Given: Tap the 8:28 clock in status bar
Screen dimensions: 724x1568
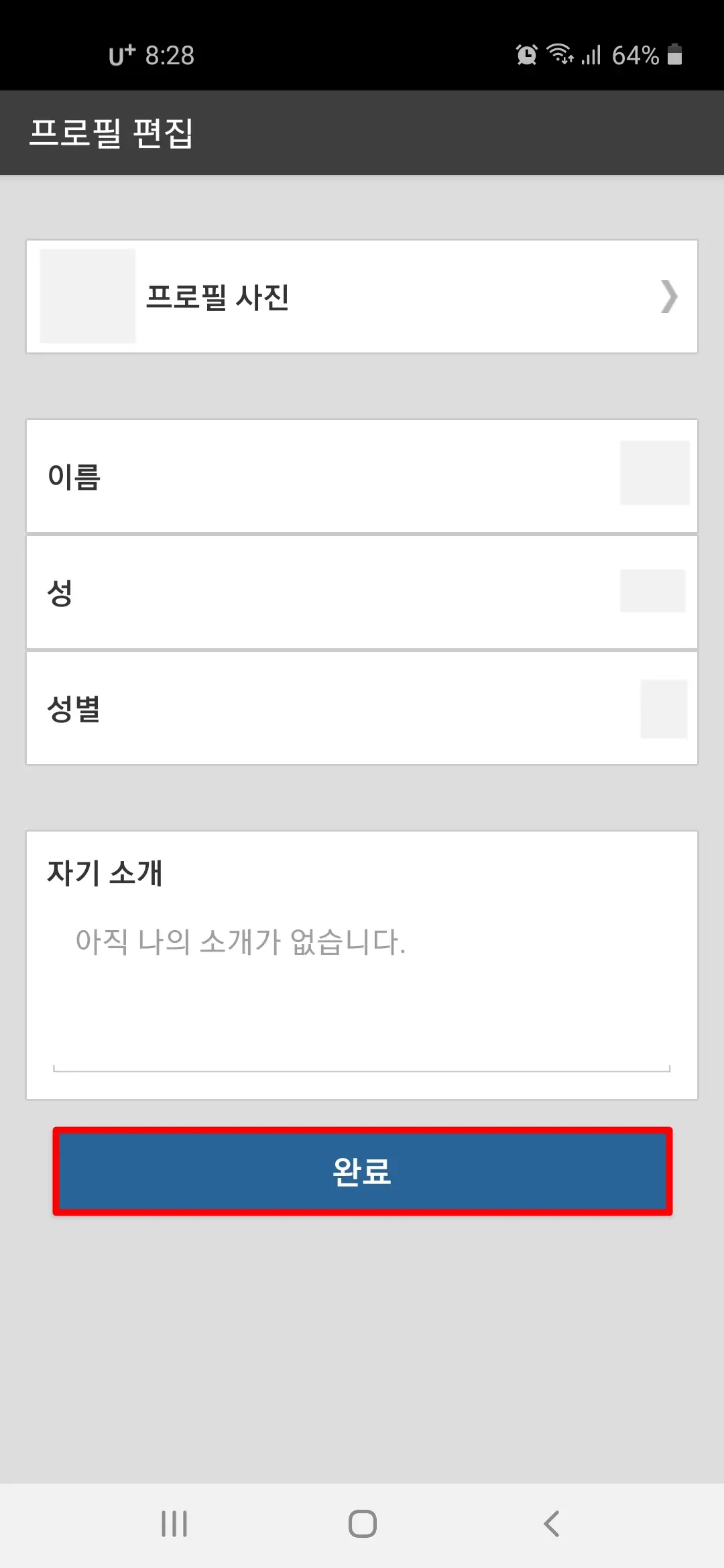Looking at the screenshot, I should (170, 55).
